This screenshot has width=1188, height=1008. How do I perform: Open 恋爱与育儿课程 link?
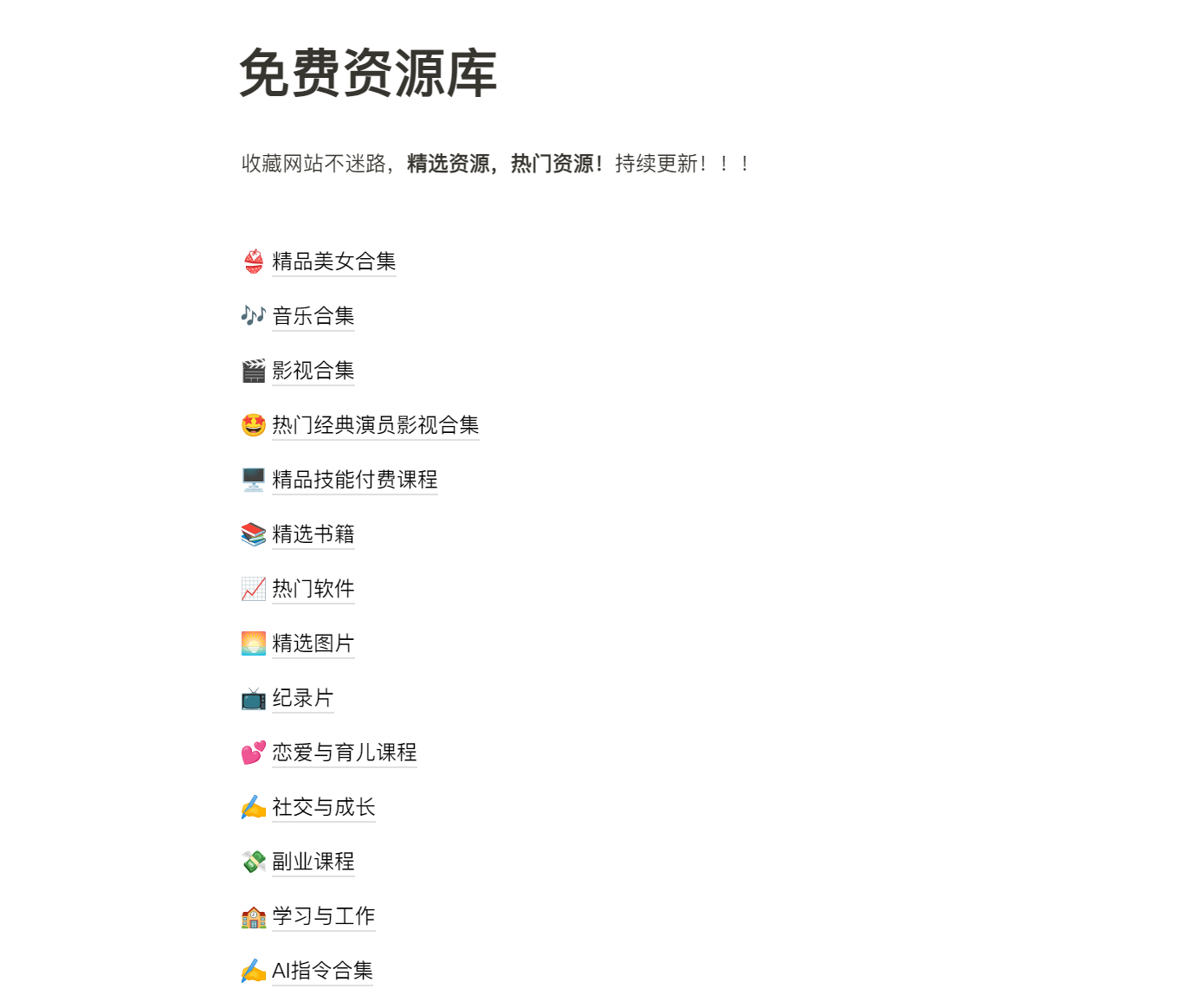click(344, 753)
